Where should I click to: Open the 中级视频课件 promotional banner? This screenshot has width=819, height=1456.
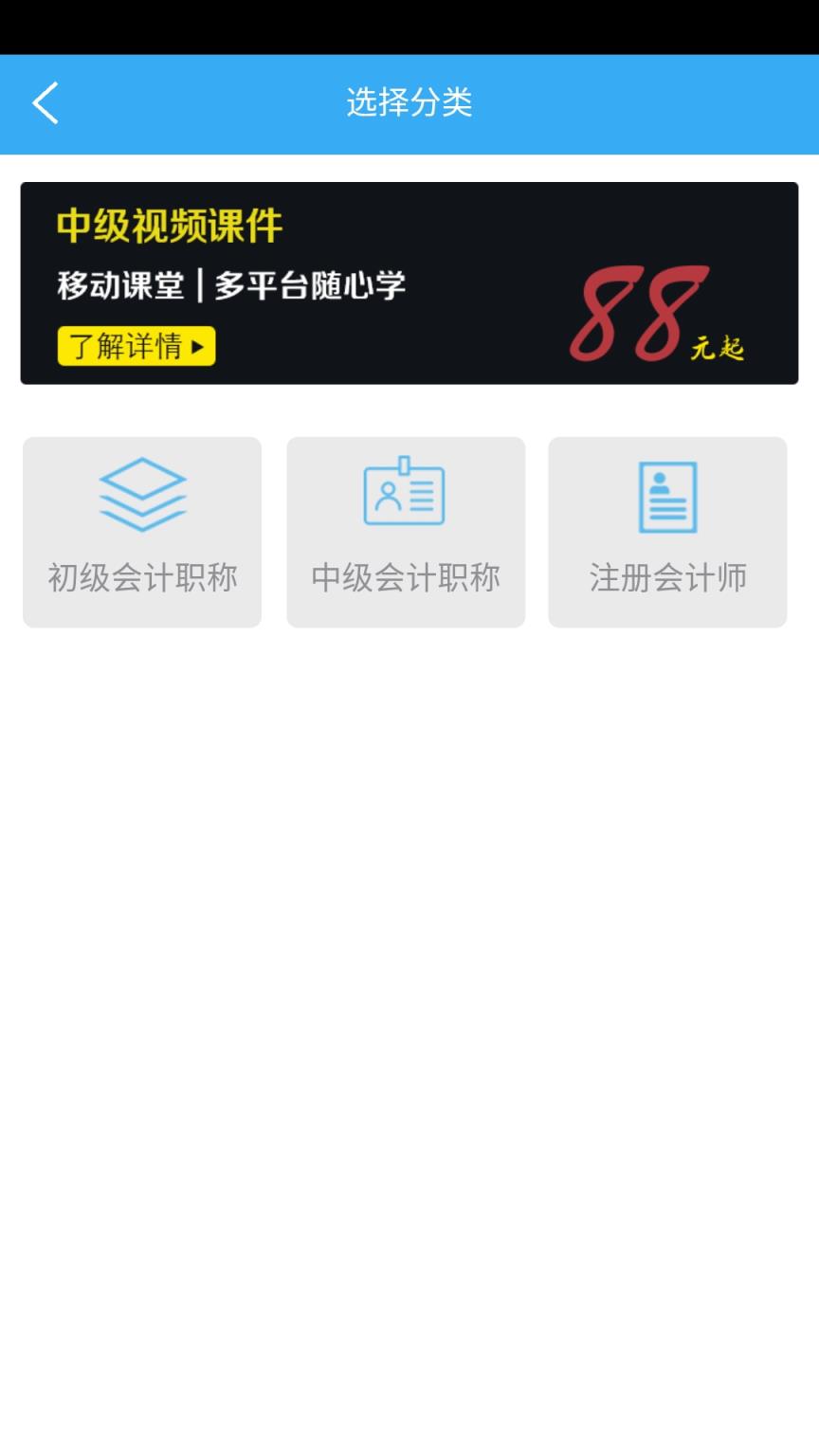(409, 282)
